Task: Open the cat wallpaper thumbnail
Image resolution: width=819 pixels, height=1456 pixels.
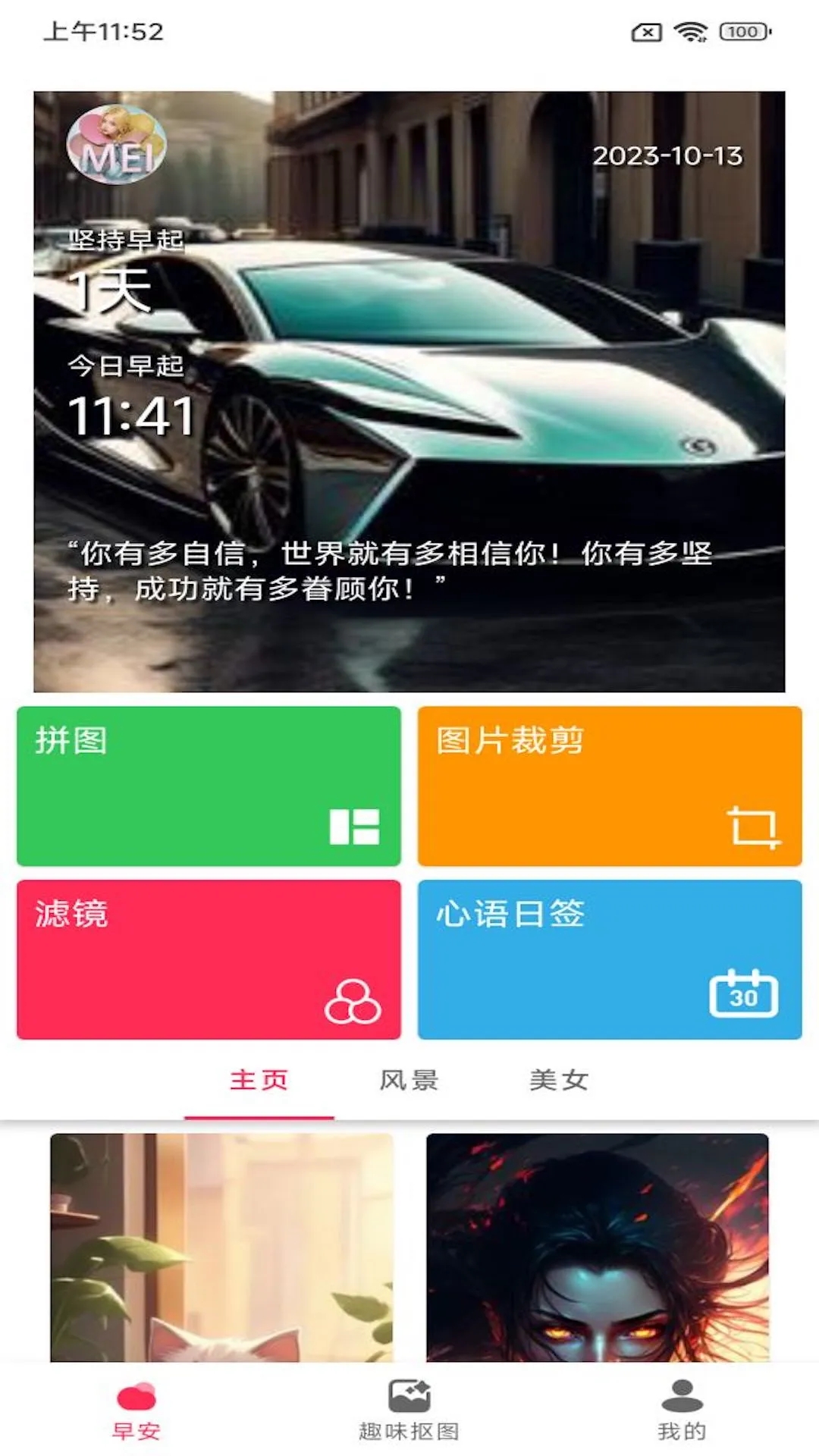Action: 221,1247
